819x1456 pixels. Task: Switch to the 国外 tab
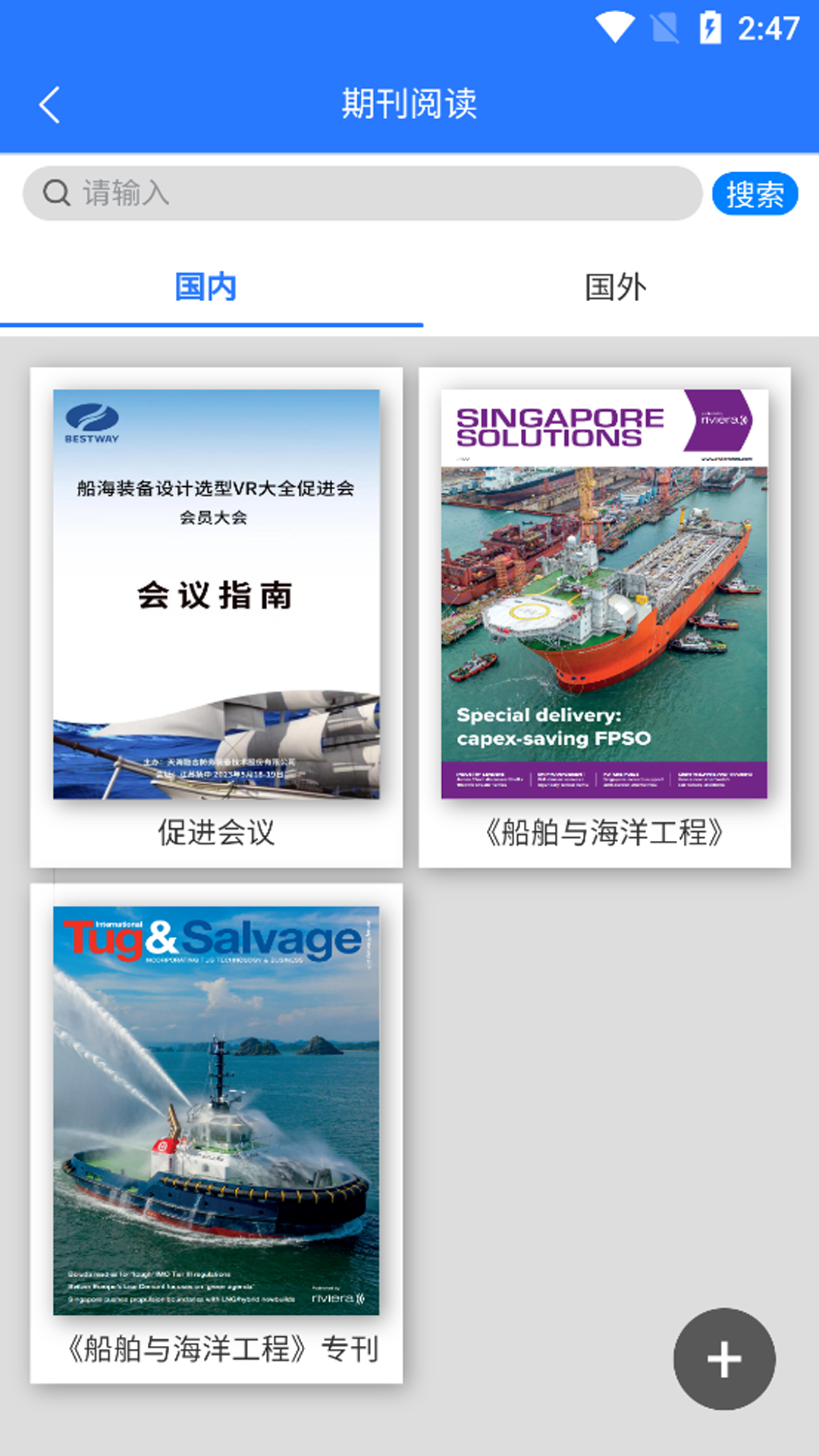(x=615, y=288)
